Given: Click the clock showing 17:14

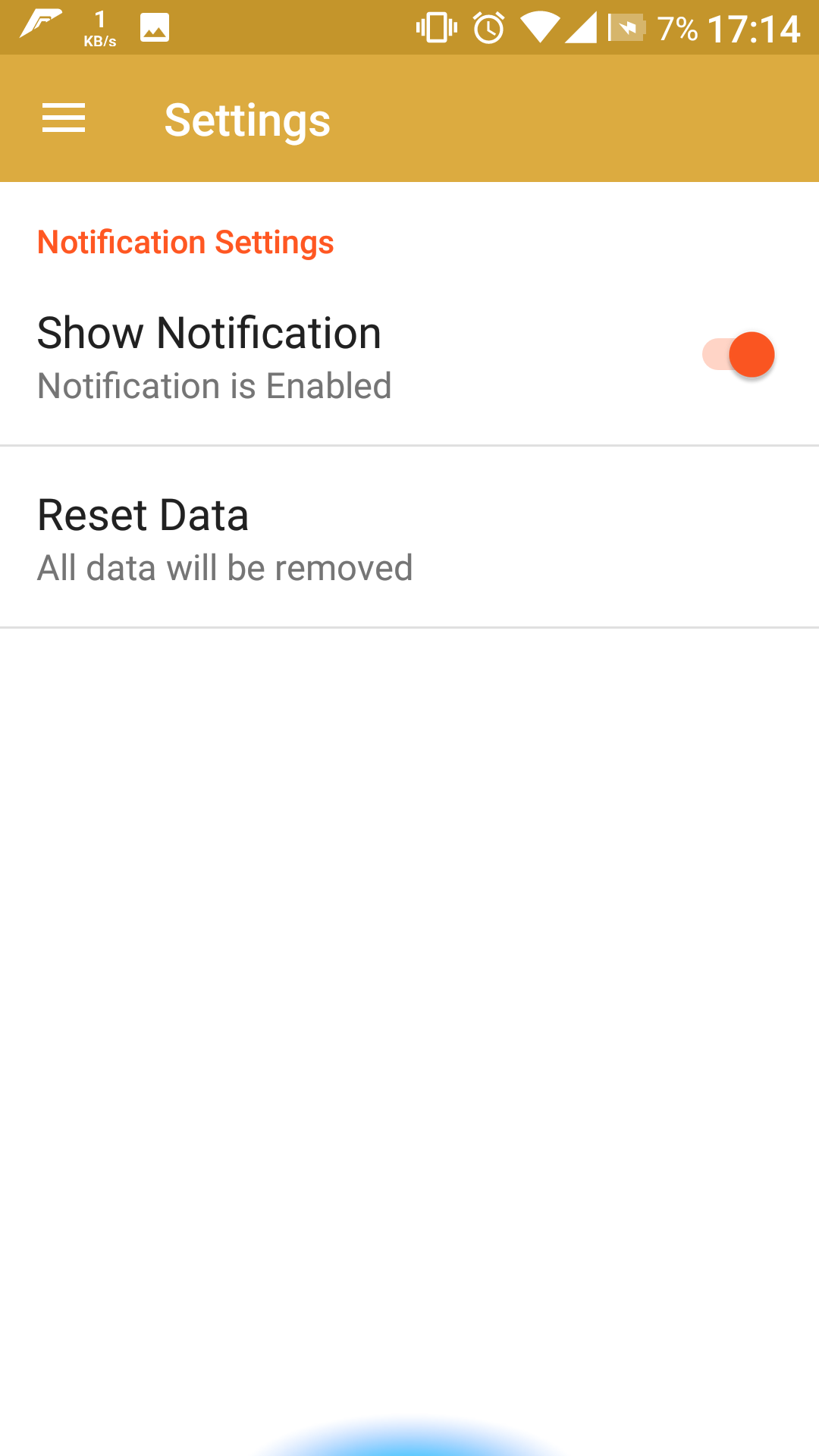Looking at the screenshot, I should [x=755, y=29].
